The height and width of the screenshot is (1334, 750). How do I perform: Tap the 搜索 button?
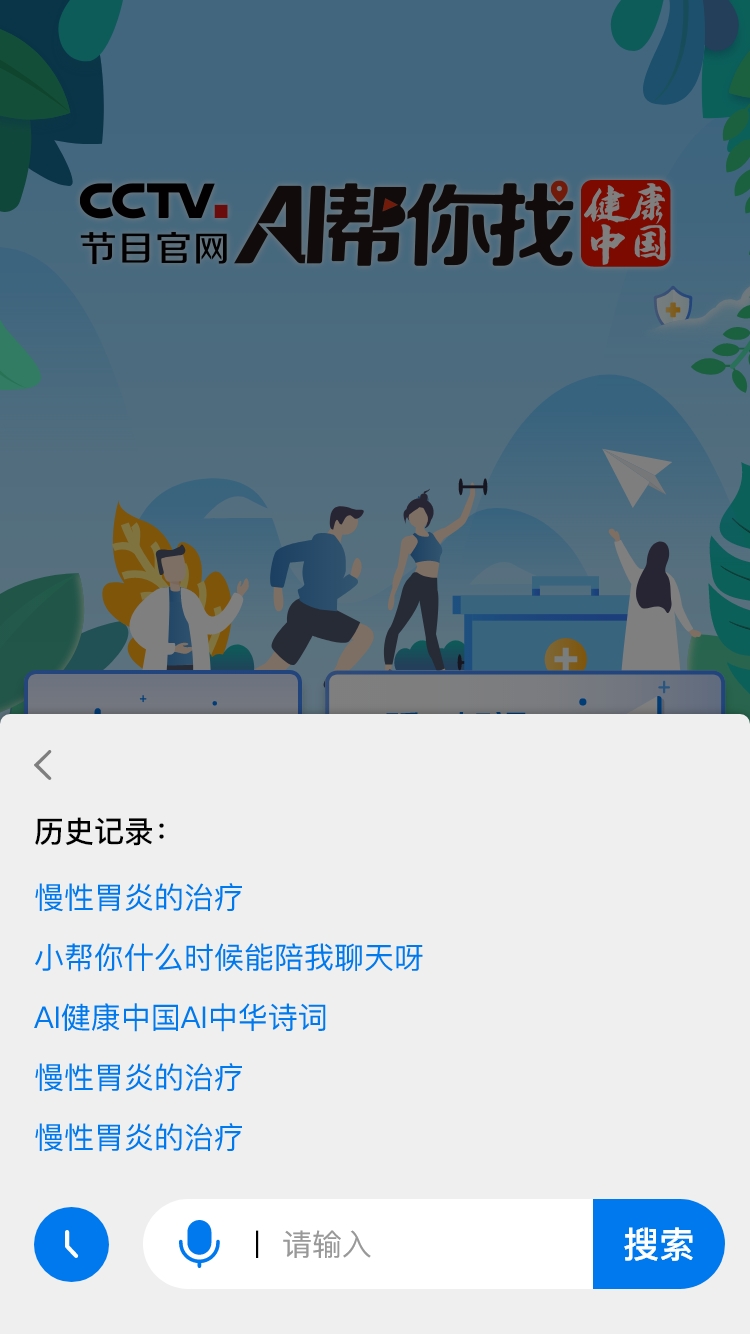(658, 1244)
